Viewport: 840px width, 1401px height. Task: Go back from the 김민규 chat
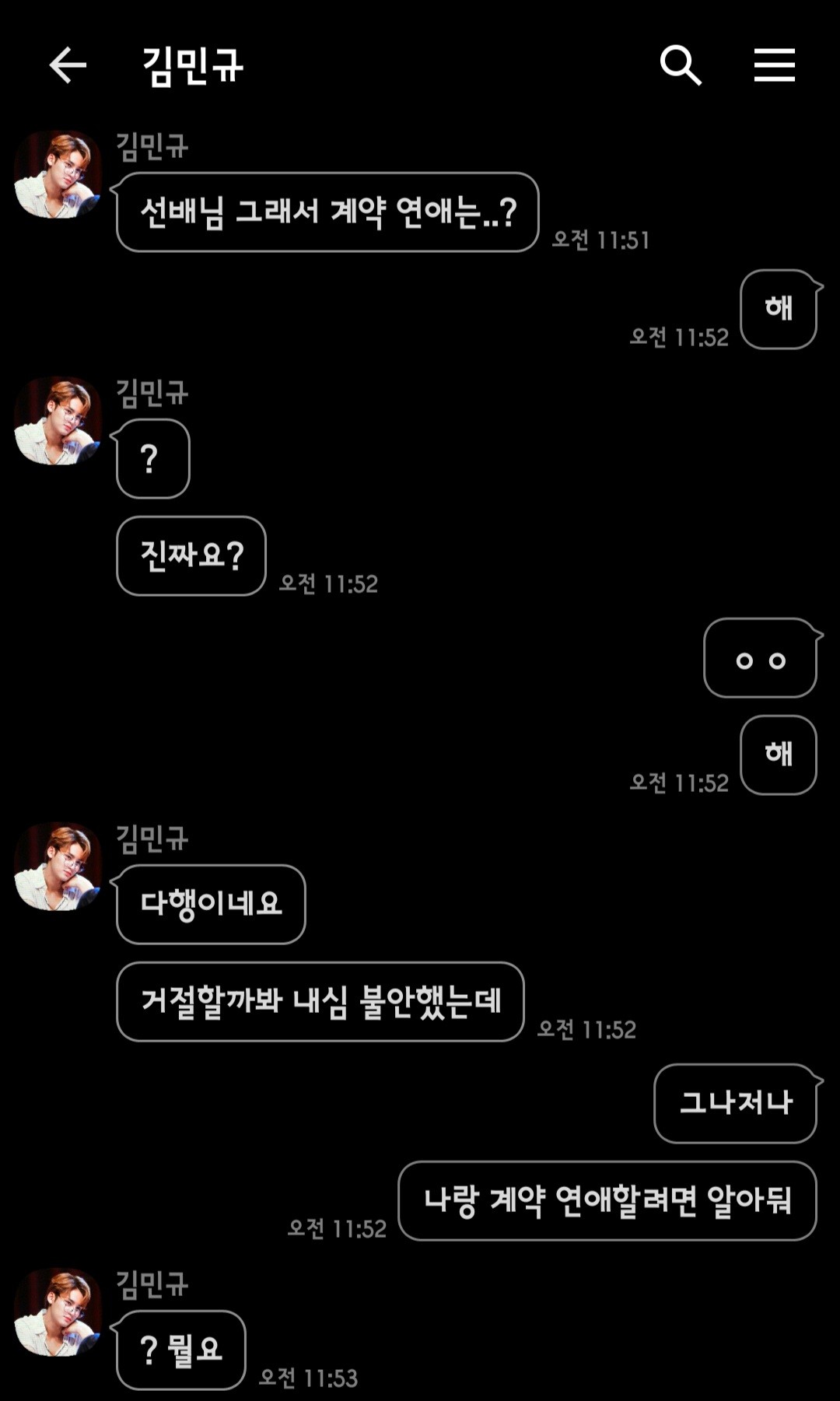68,65
